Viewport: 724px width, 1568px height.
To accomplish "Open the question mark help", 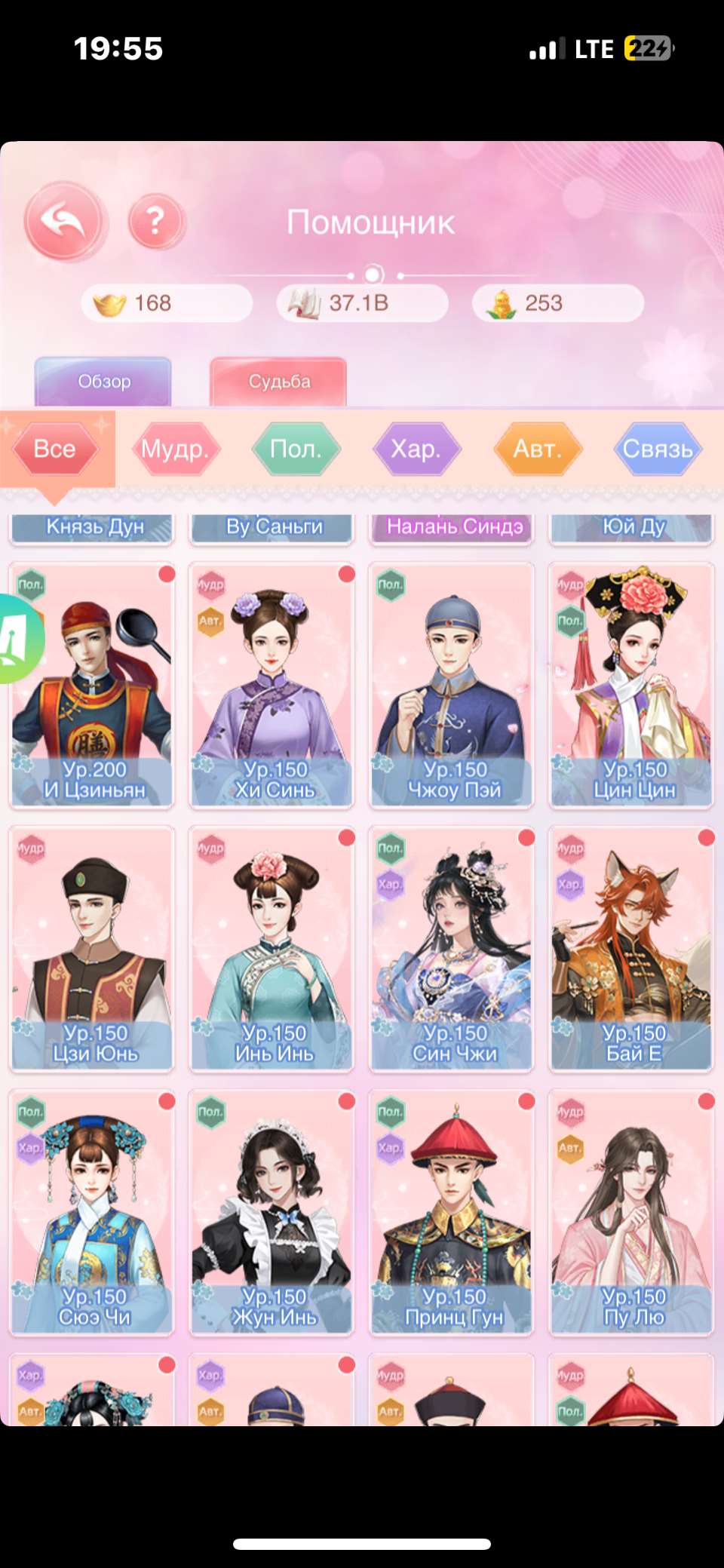I will (156, 221).
